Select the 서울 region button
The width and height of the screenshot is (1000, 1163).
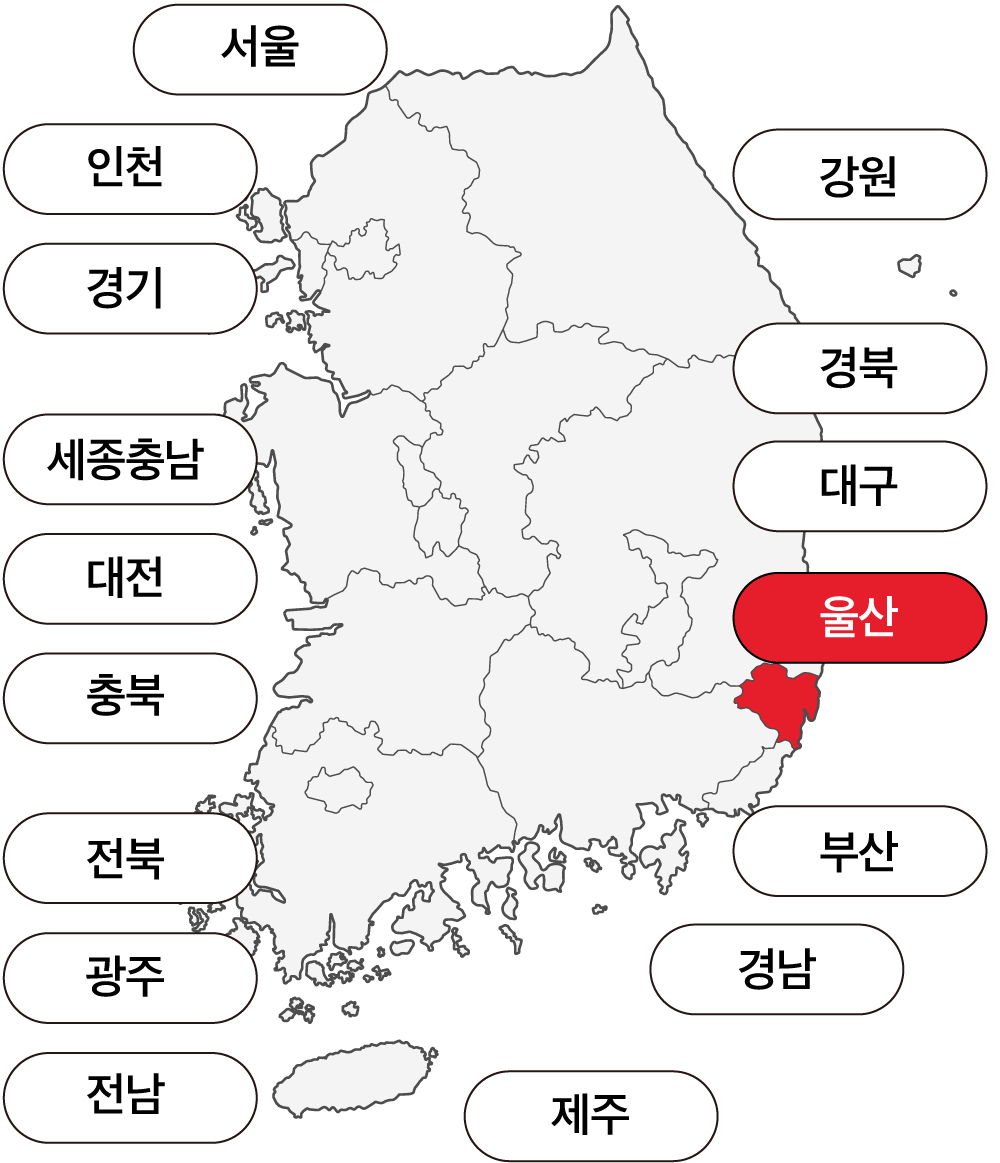(260, 49)
